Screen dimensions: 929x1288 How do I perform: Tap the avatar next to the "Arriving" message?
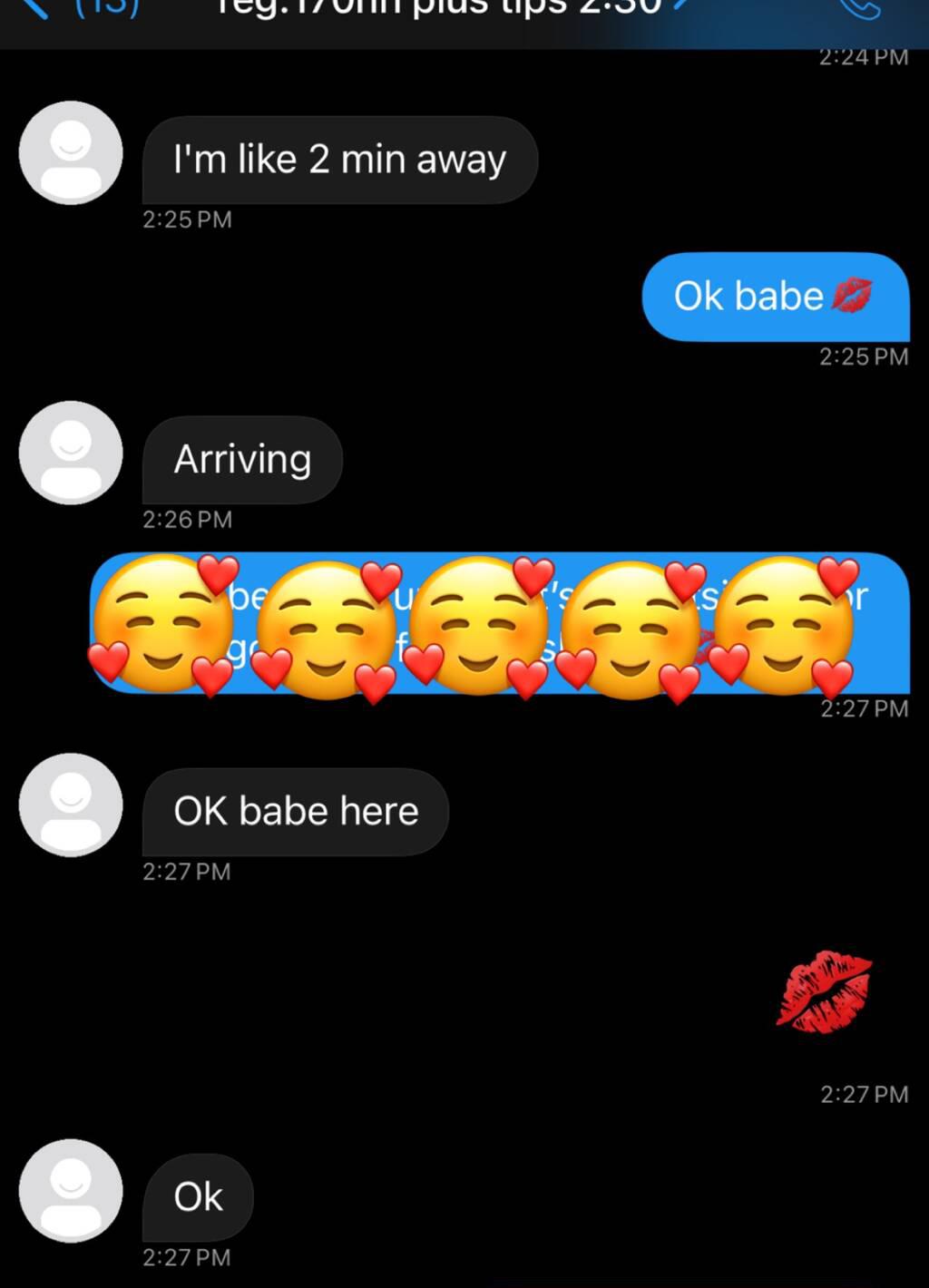(x=71, y=453)
